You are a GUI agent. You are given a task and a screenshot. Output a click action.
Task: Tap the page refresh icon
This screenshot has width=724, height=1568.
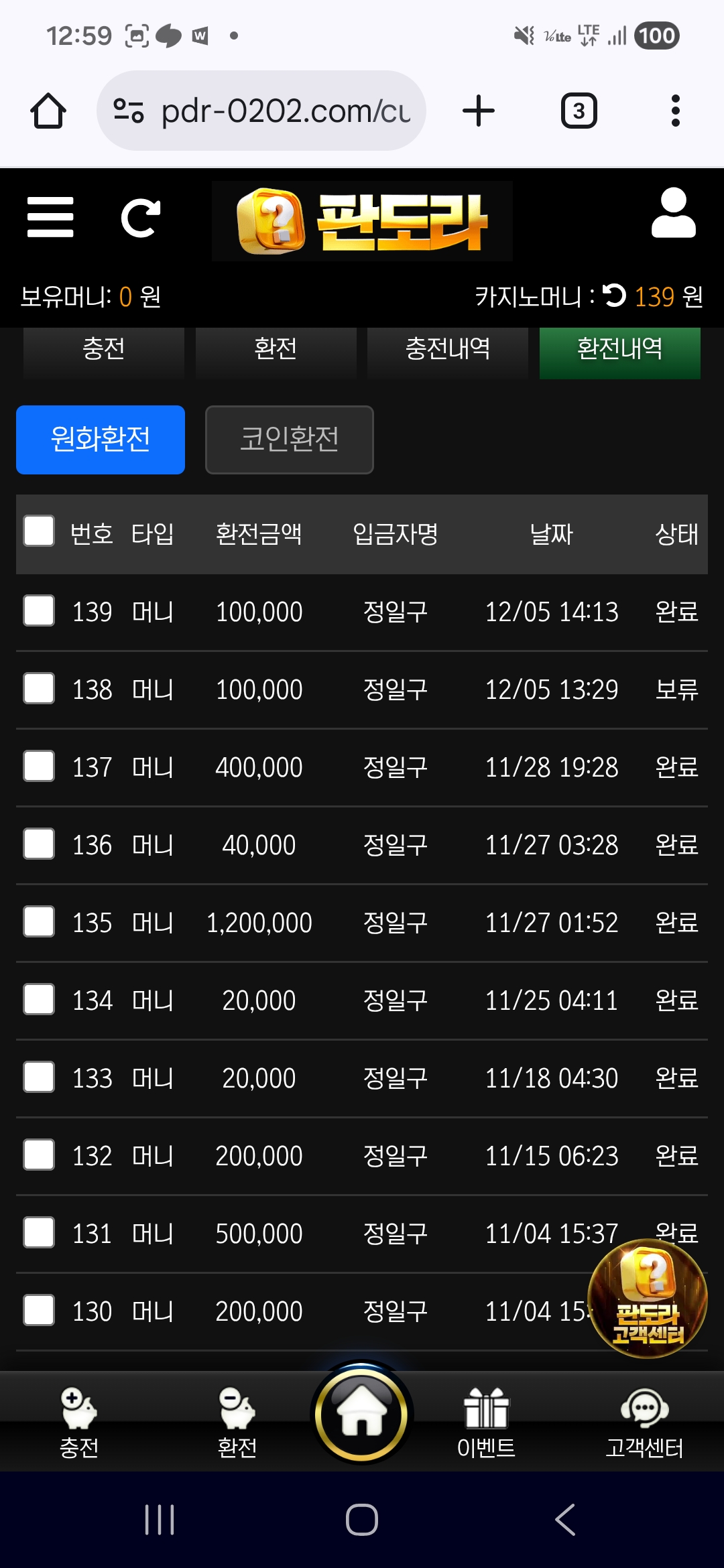(140, 218)
